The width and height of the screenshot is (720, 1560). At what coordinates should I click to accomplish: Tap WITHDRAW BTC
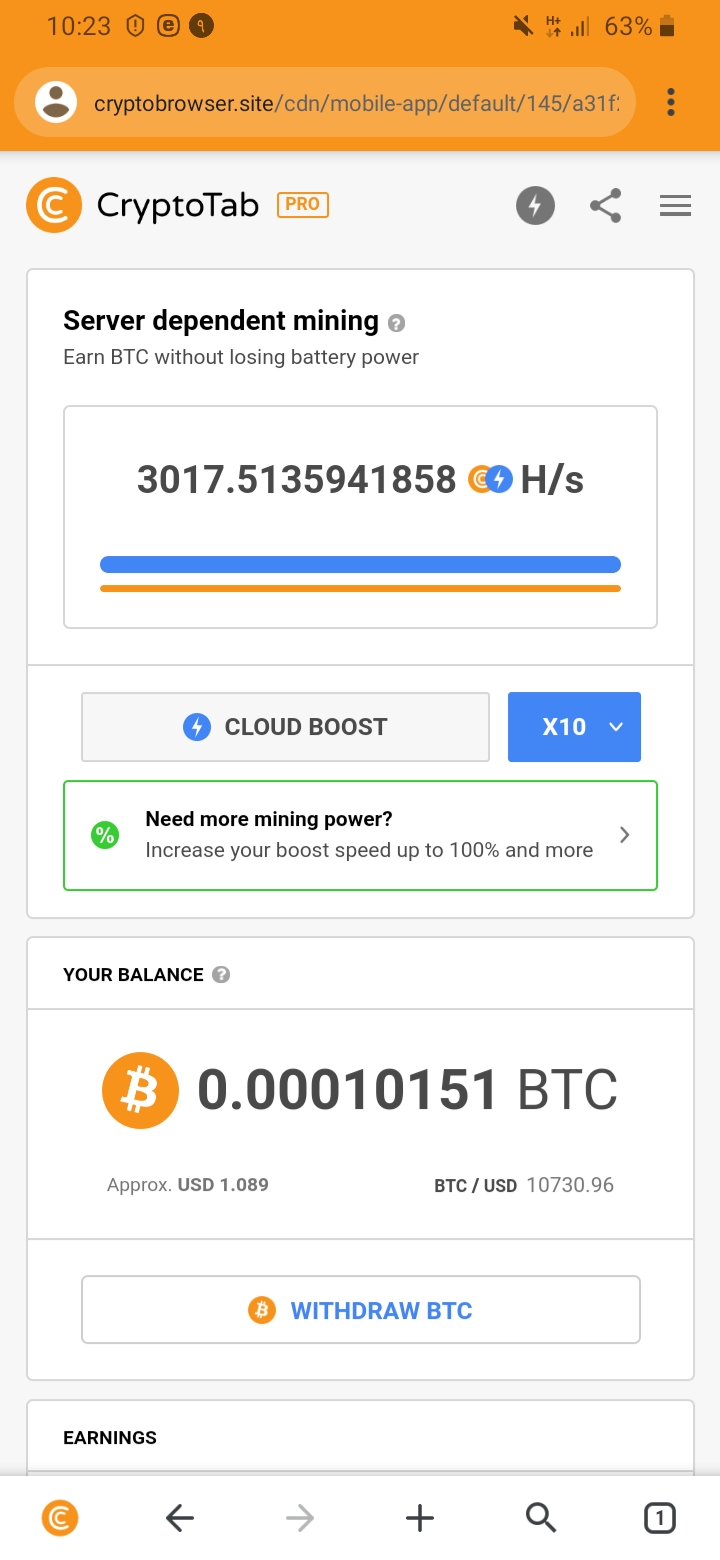point(360,1309)
